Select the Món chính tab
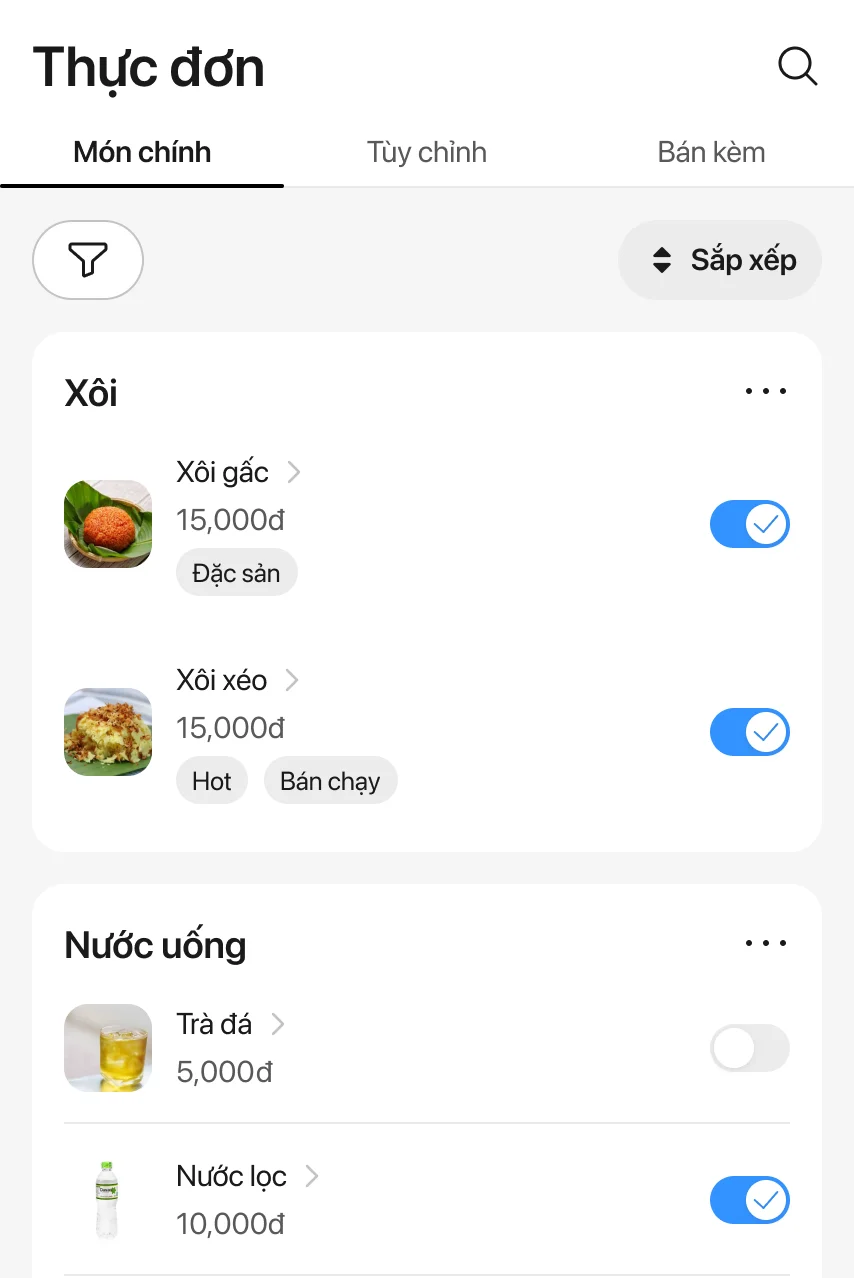Screen dimensions: 854x1278 (x=142, y=153)
